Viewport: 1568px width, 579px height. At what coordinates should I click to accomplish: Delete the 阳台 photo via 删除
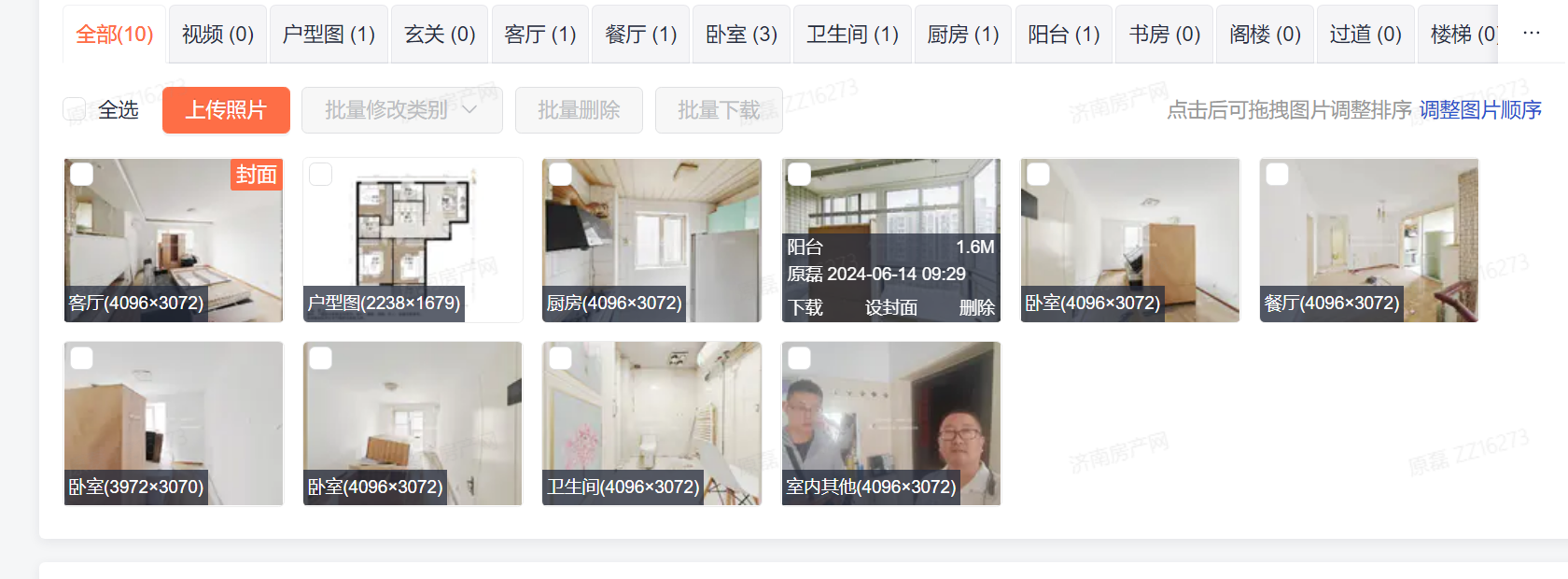976,307
